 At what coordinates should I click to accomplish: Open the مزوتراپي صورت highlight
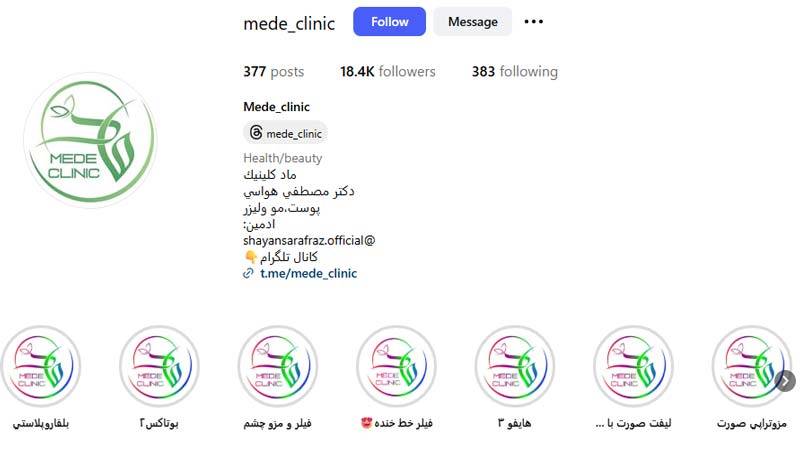click(x=752, y=366)
